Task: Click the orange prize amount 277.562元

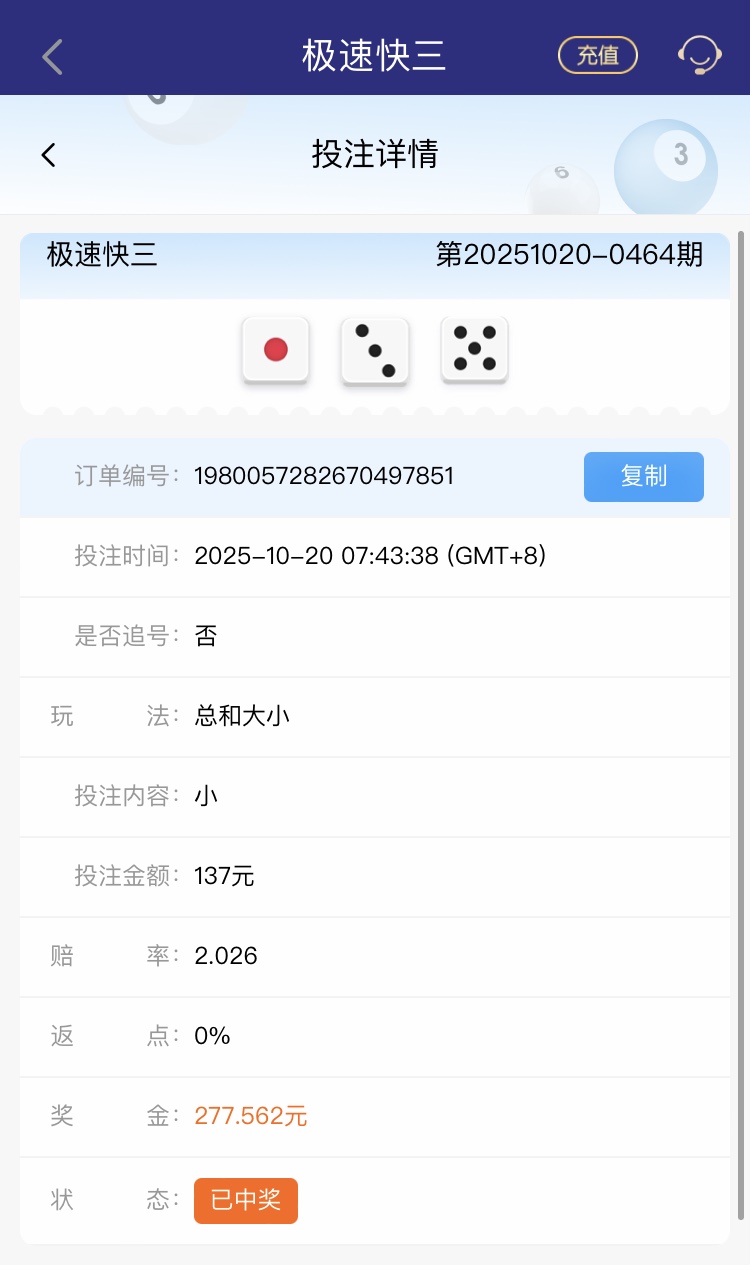Action: tap(250, 1117)
